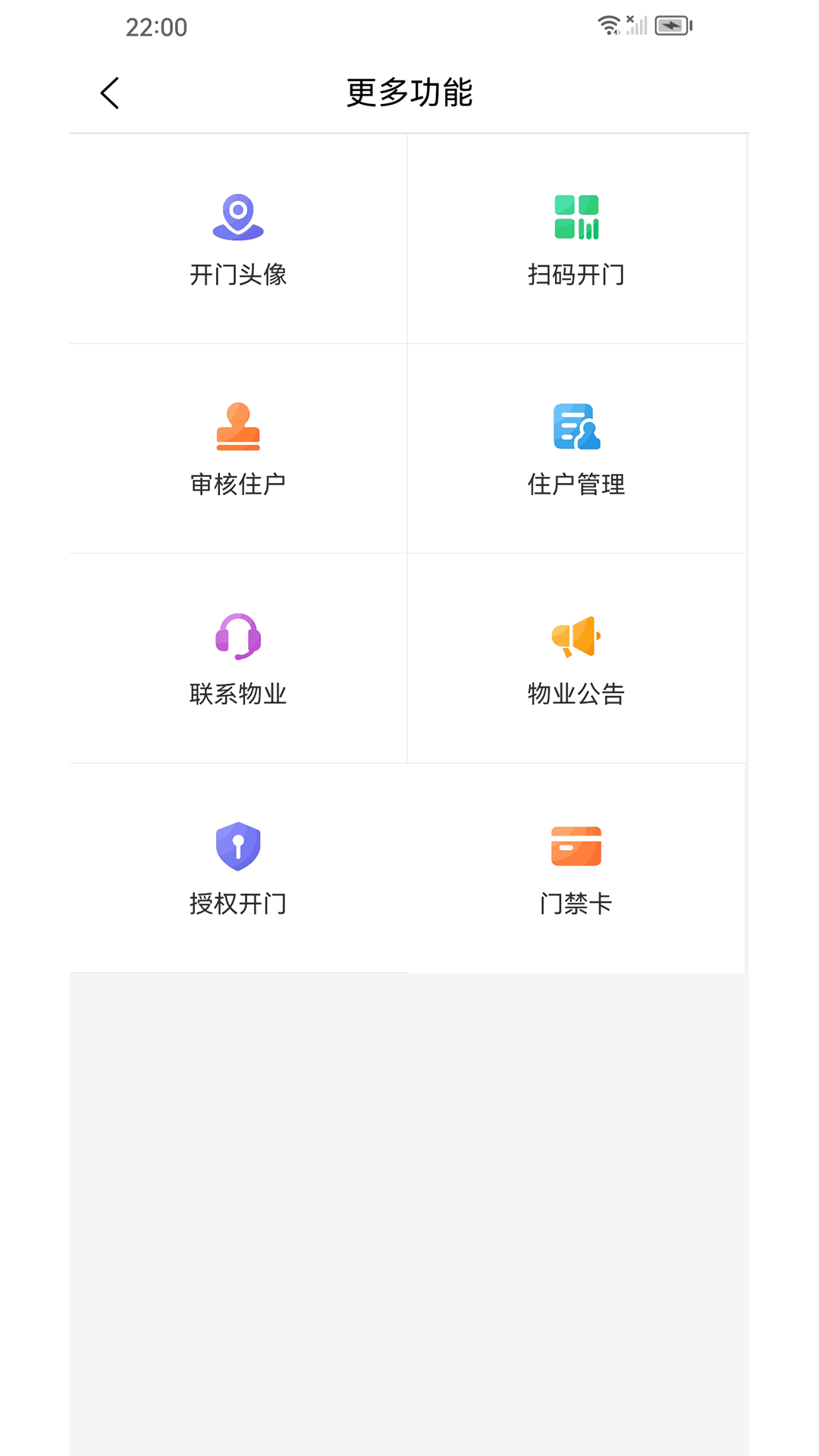
Task: Tap the back arrow to leave this page
Action: pos(109,92)
